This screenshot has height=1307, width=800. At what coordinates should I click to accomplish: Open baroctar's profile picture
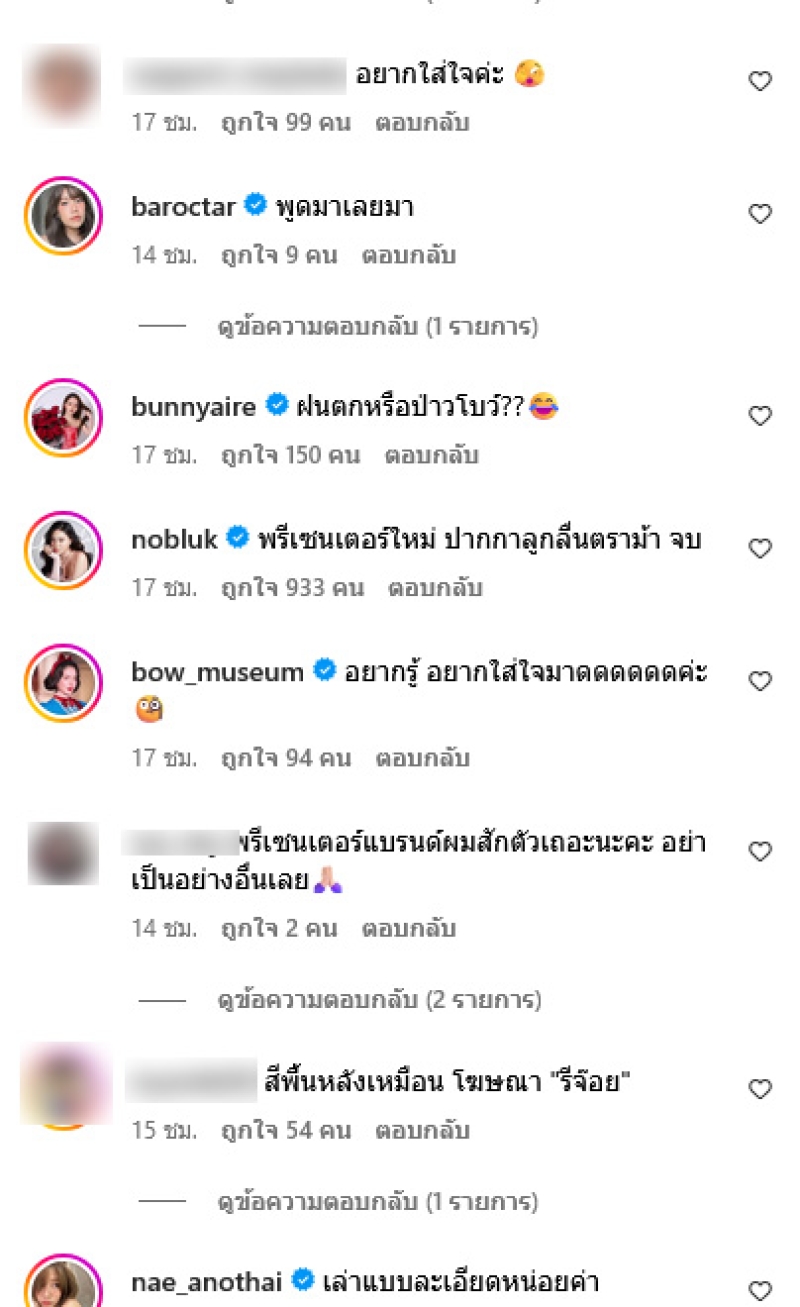(64, 215)
